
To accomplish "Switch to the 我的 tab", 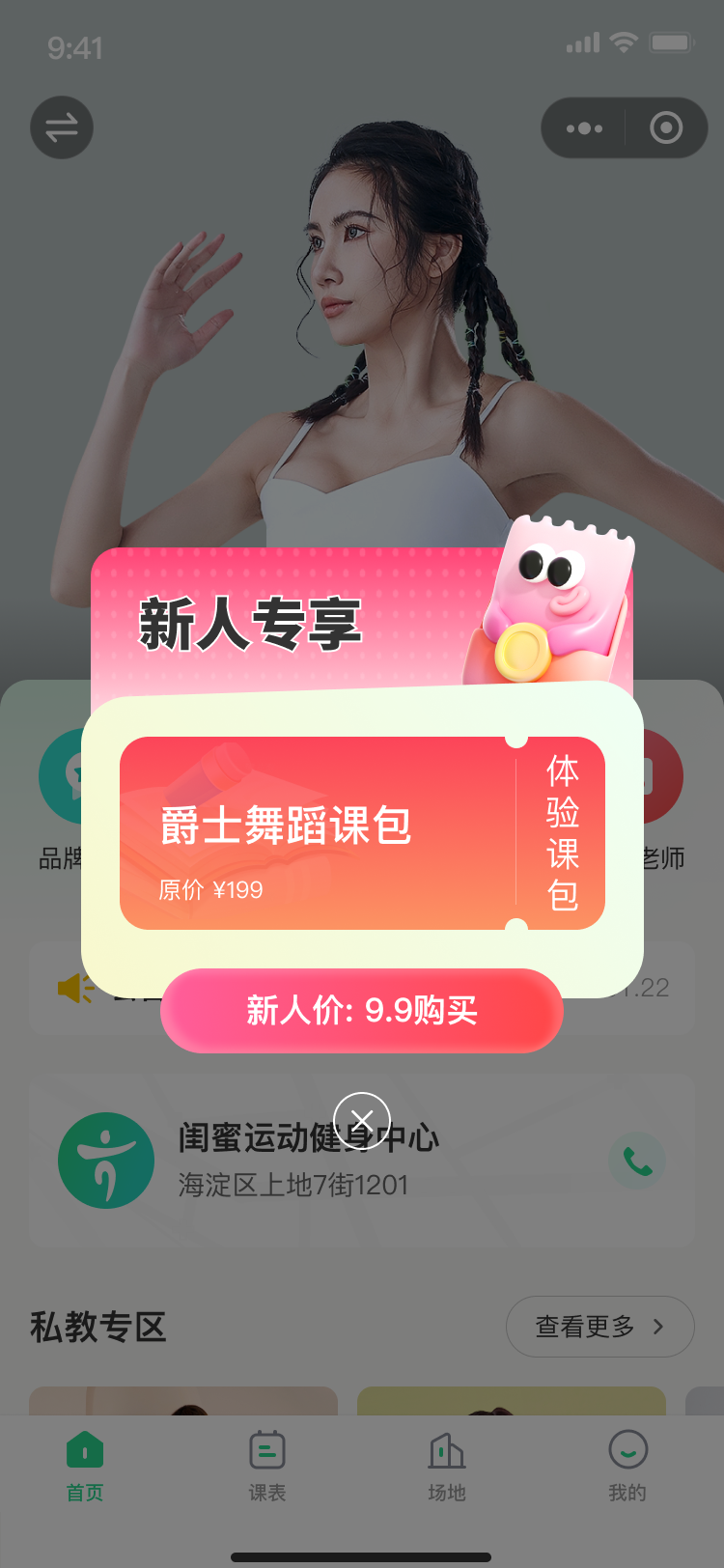I will (627, 1466).
